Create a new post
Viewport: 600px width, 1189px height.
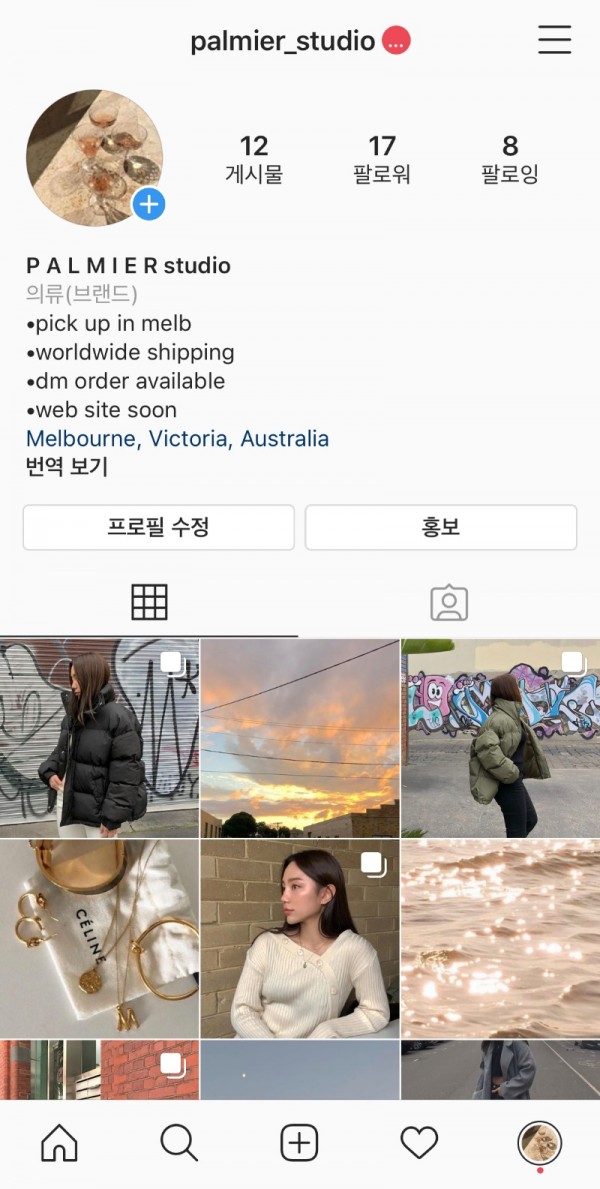299,1142
